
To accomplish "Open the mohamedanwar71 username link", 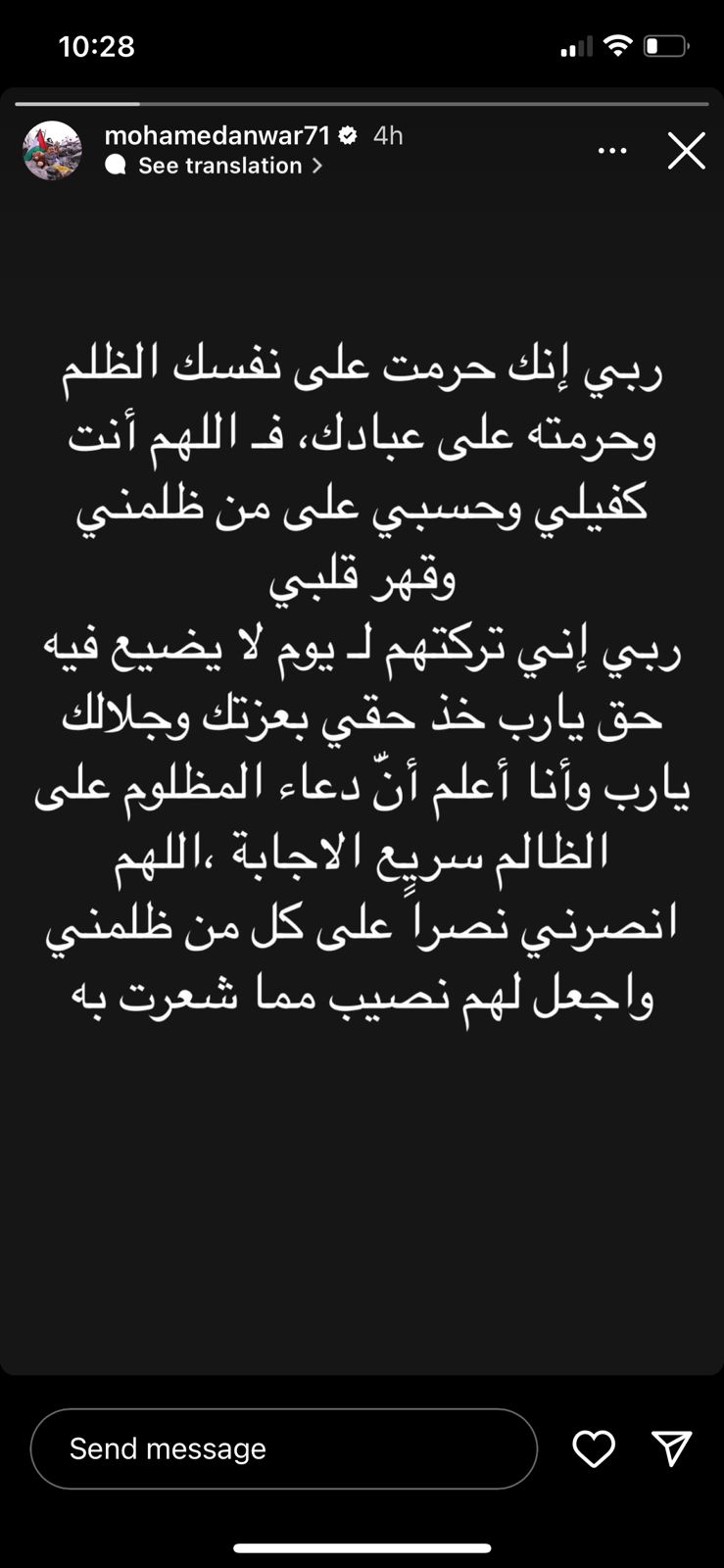I will tap(219, 135).
